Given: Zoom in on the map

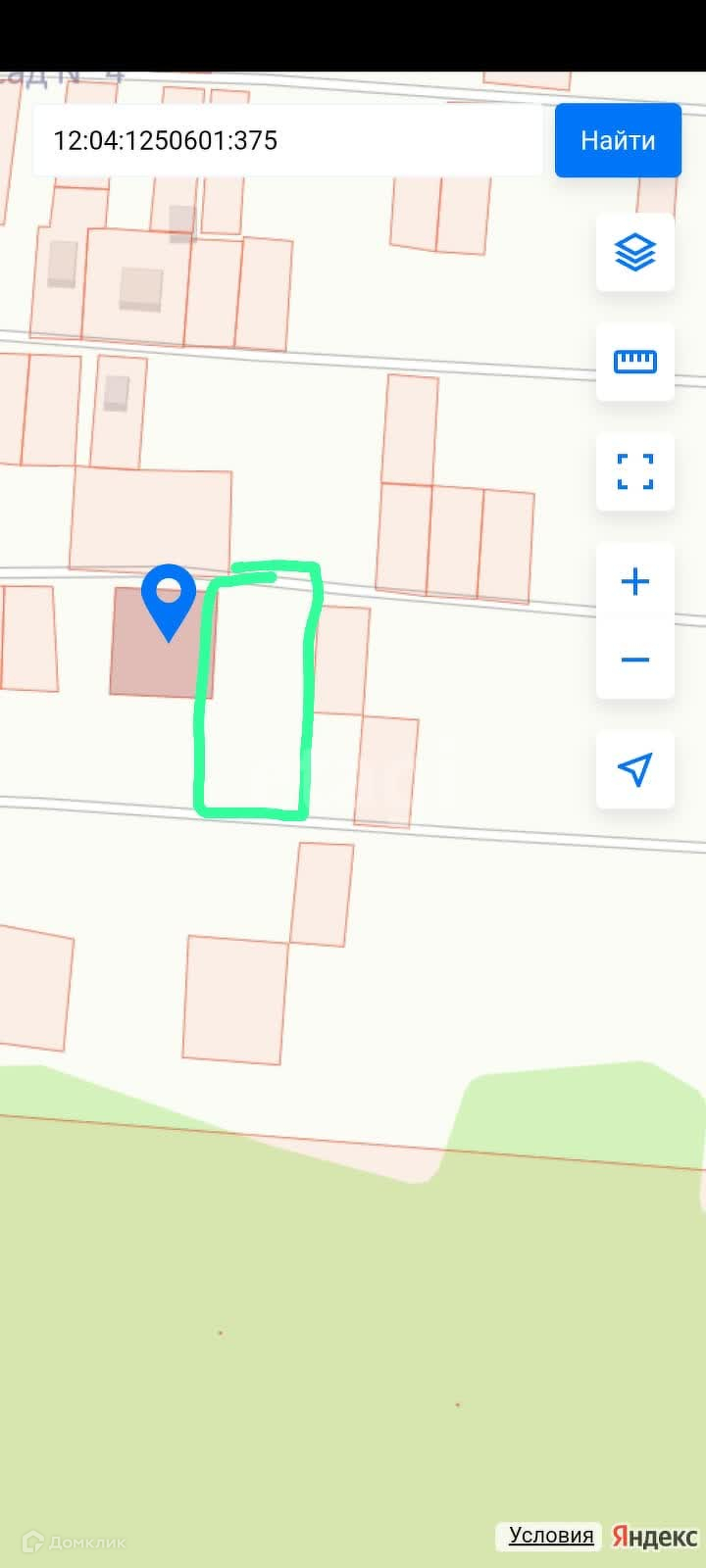Looking at the screenshot, I should (635, 582).
